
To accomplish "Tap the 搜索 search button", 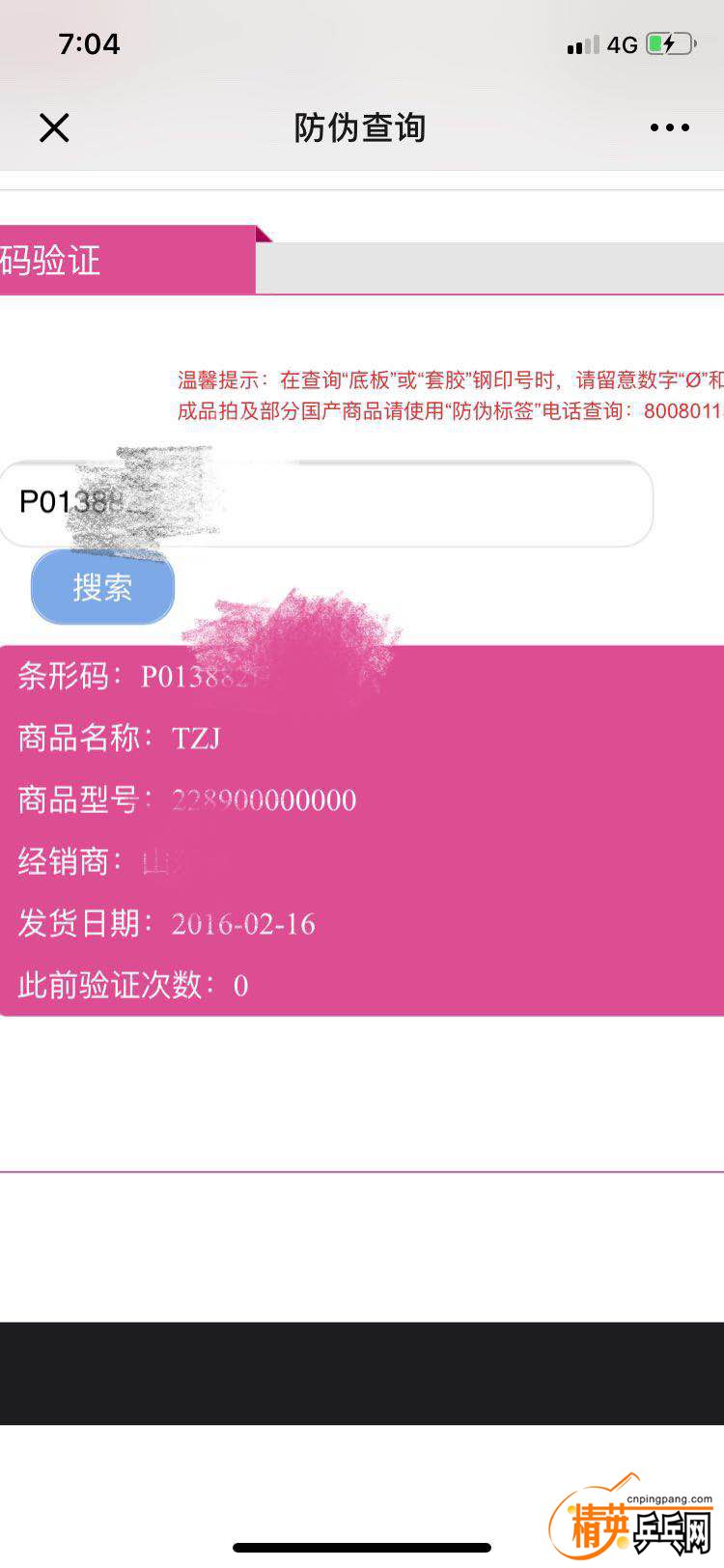I will [102, 587].
